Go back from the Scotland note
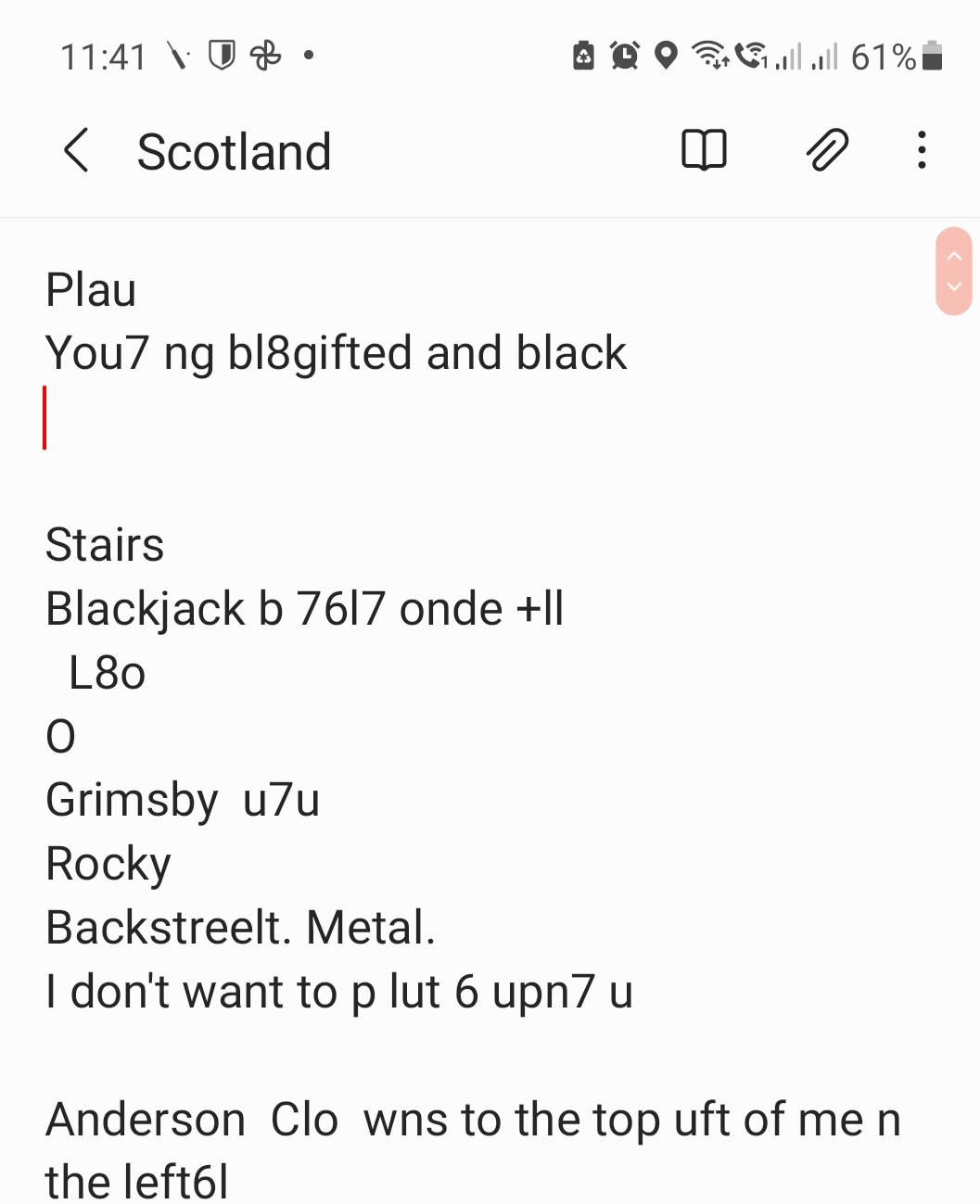The image size is (980, 1204). click(x=76, y=150)
